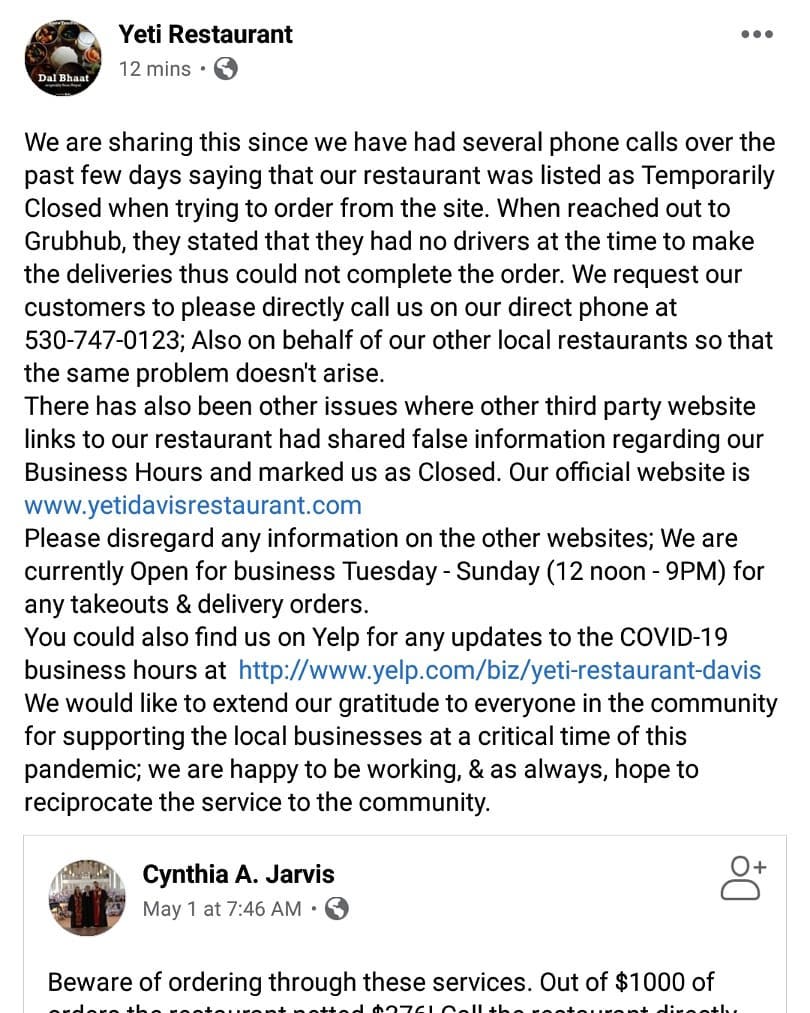810x1013 pixels.
Task: Open the Yeti Restaurant page name
Action: click(205, 34)
